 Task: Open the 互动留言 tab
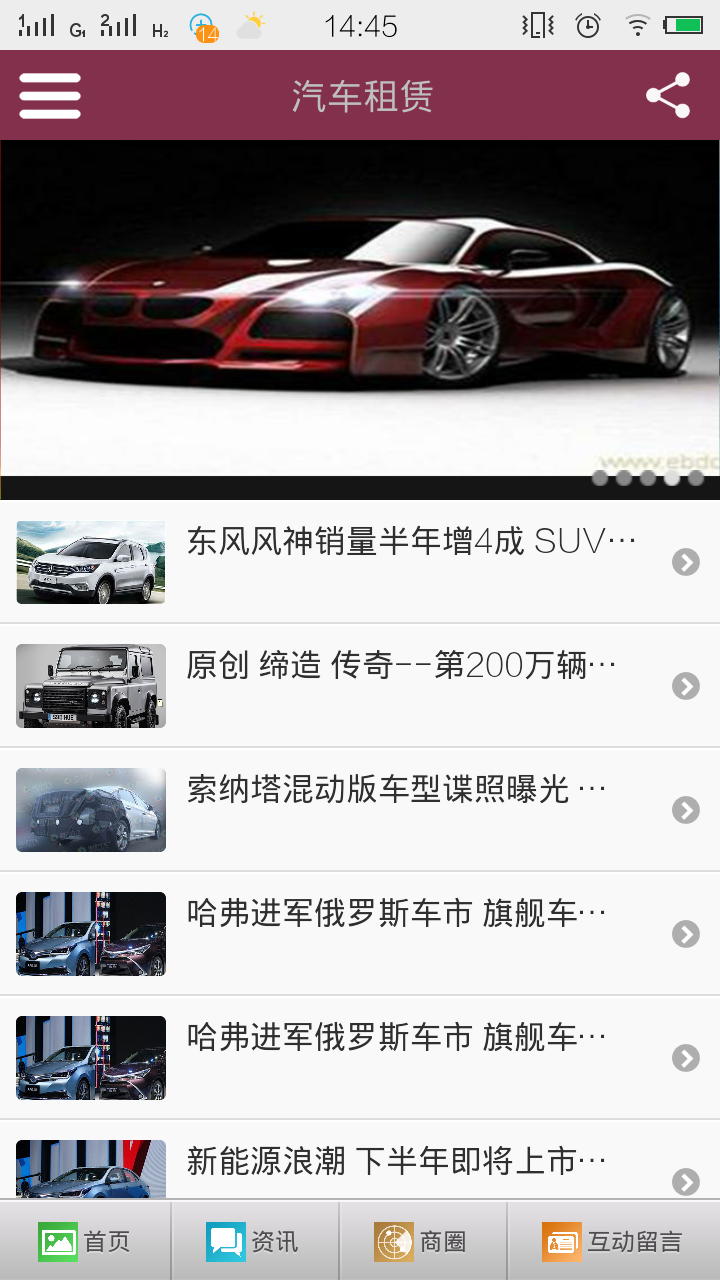(612, 1242)
